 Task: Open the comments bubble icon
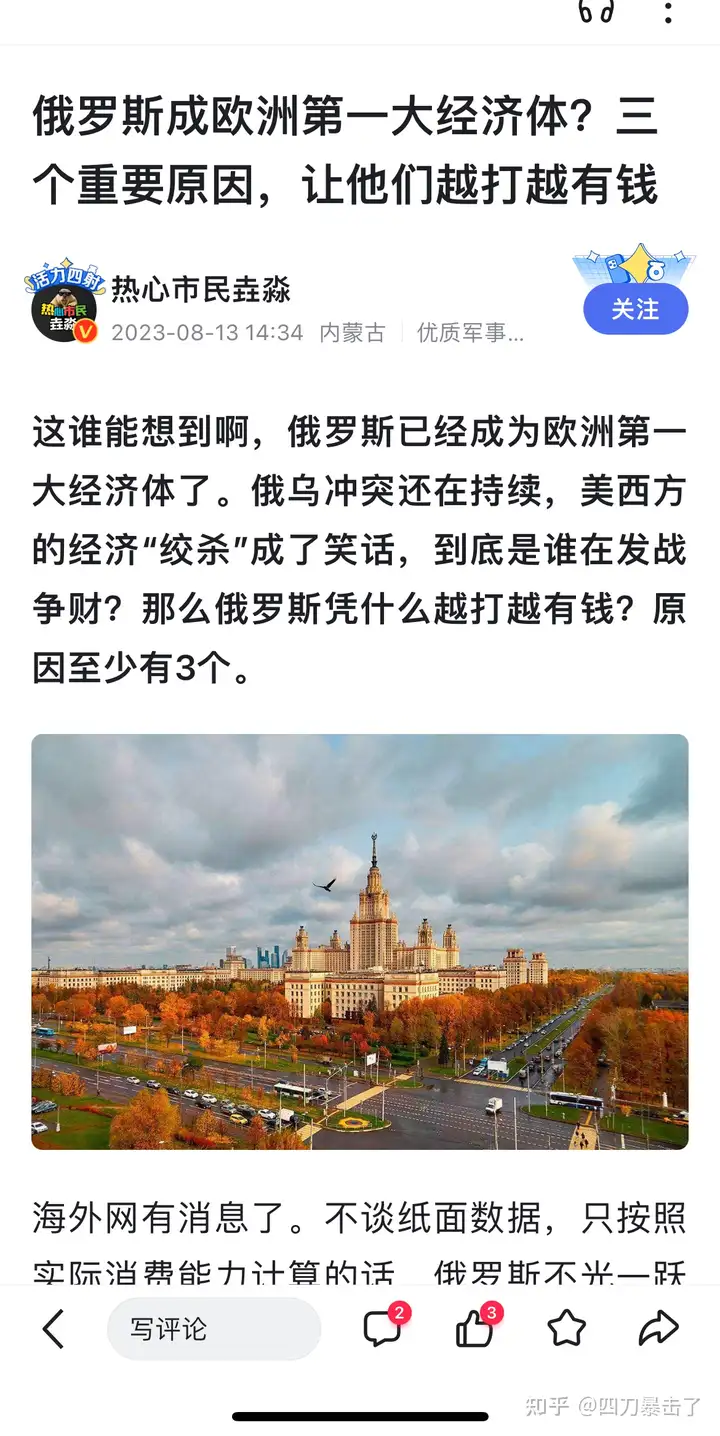tap(384, 1327)
